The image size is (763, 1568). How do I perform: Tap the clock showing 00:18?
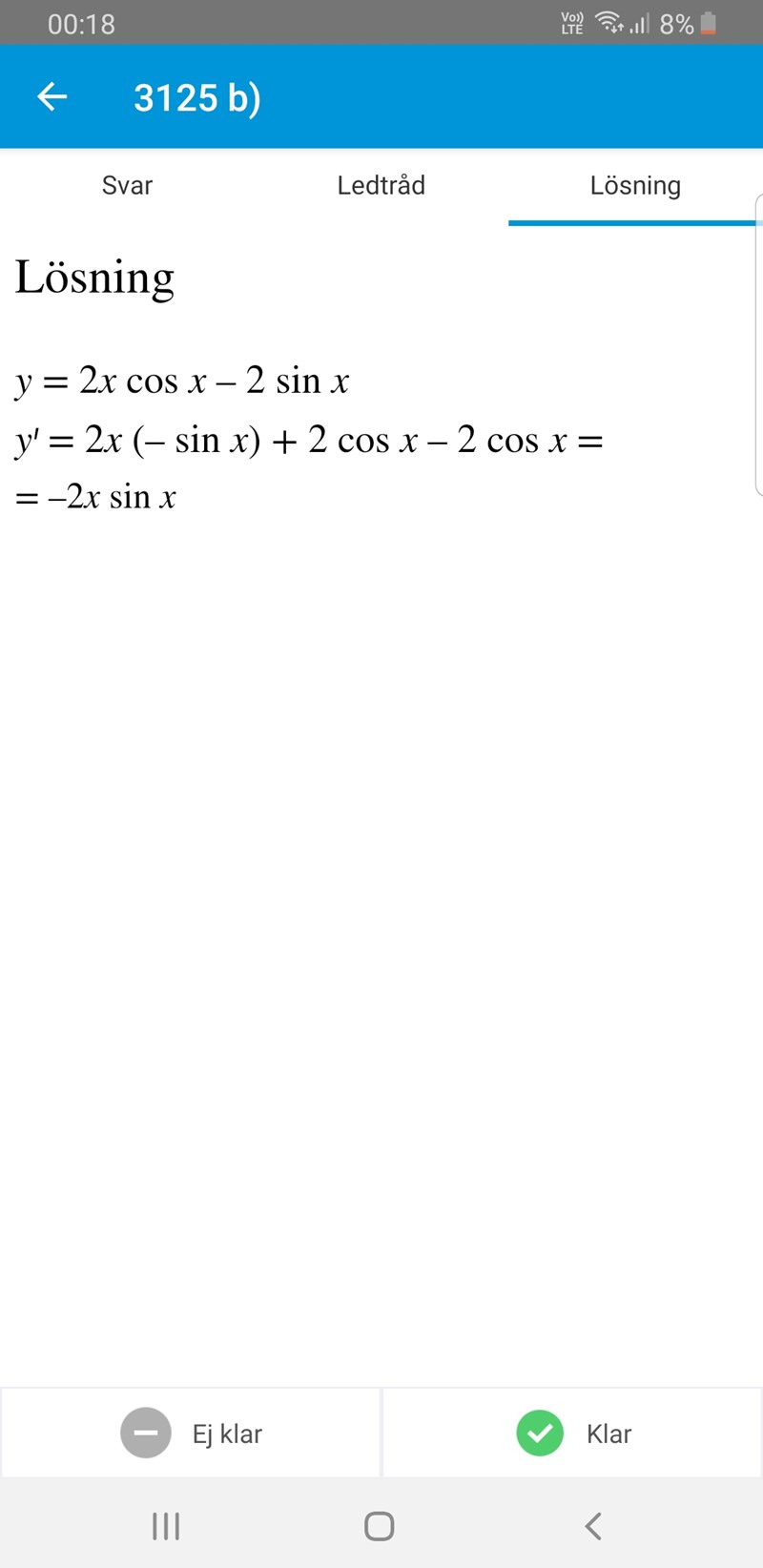pyautogui.click(x=83, y=23)
